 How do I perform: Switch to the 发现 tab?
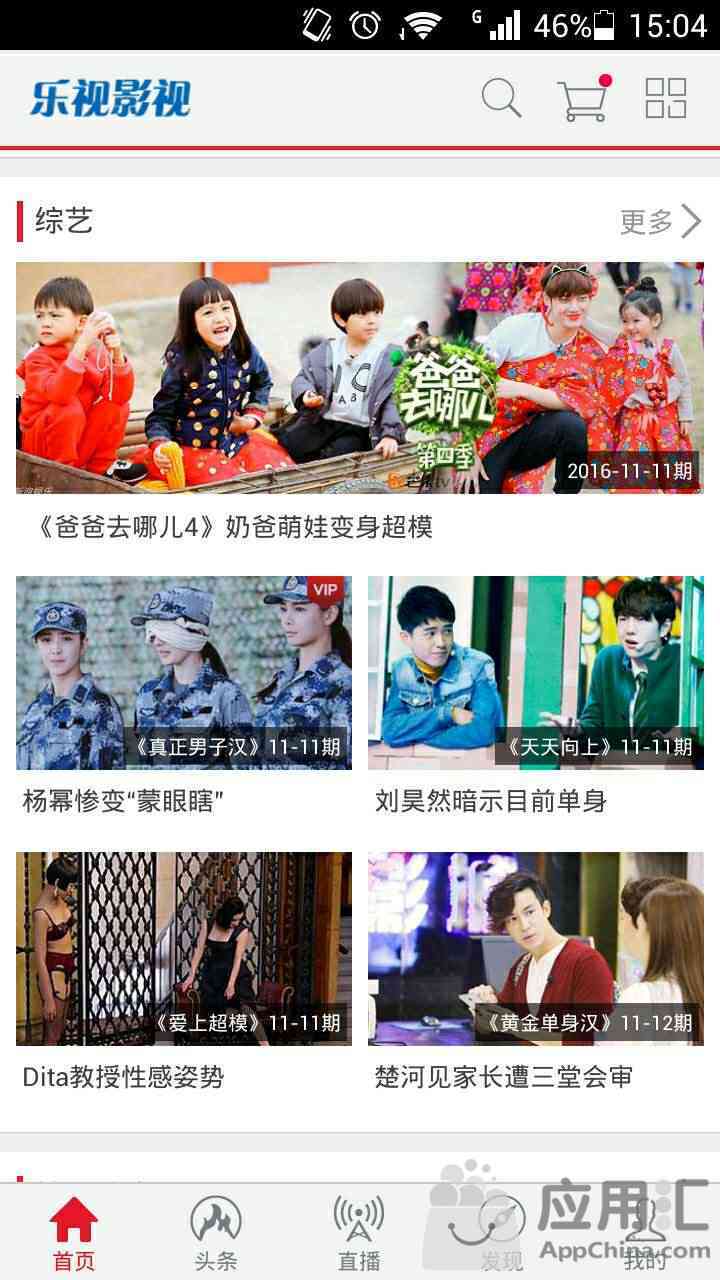502,1234
